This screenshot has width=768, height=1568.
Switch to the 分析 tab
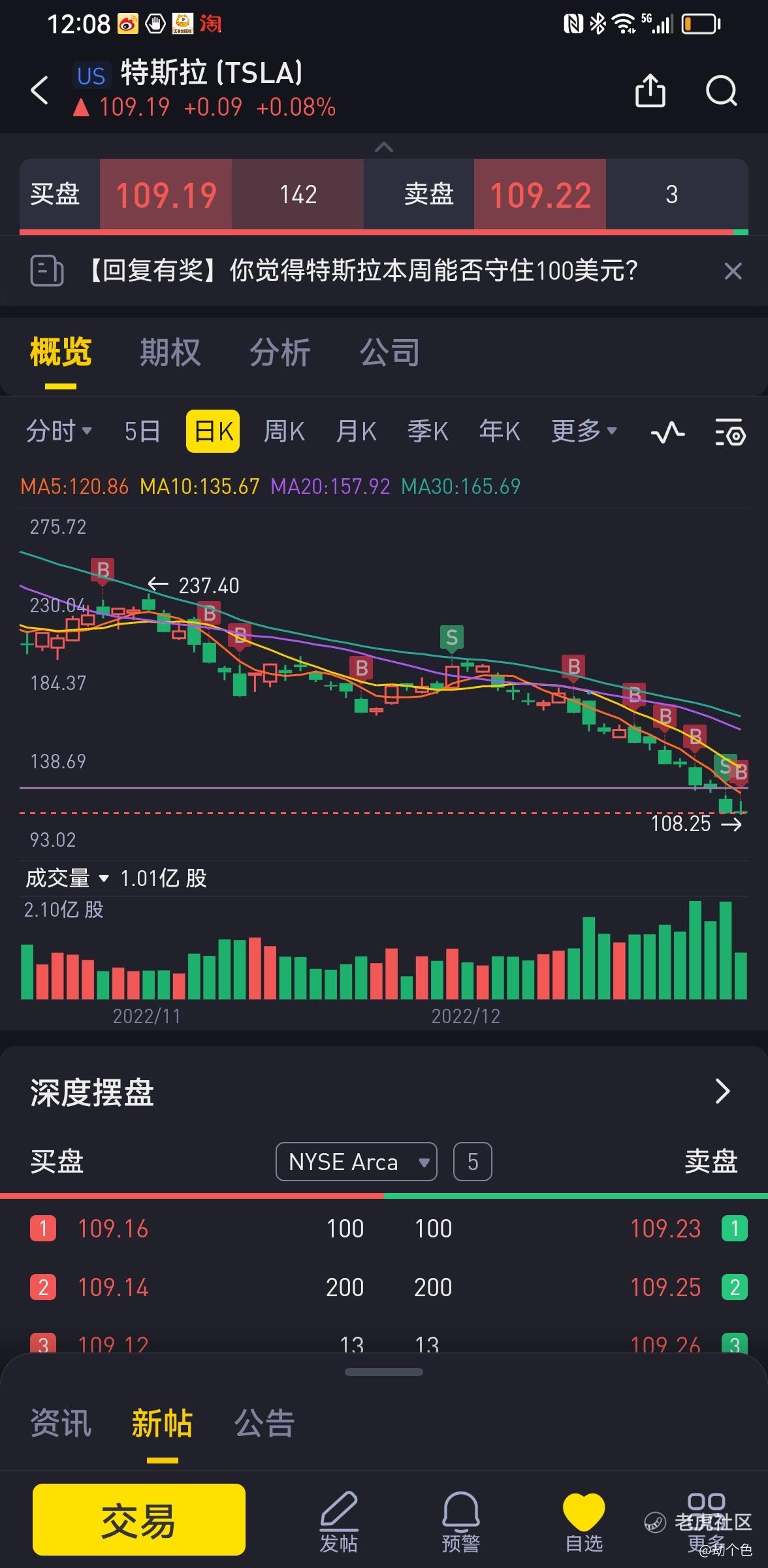click(x=280, y=353)
